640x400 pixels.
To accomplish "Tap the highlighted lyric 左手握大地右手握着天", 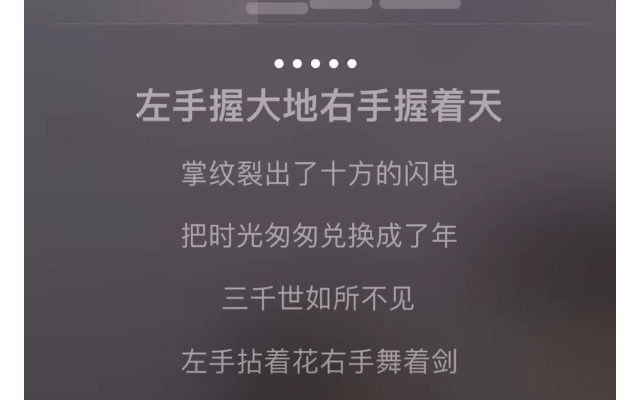I will [319, 107].
